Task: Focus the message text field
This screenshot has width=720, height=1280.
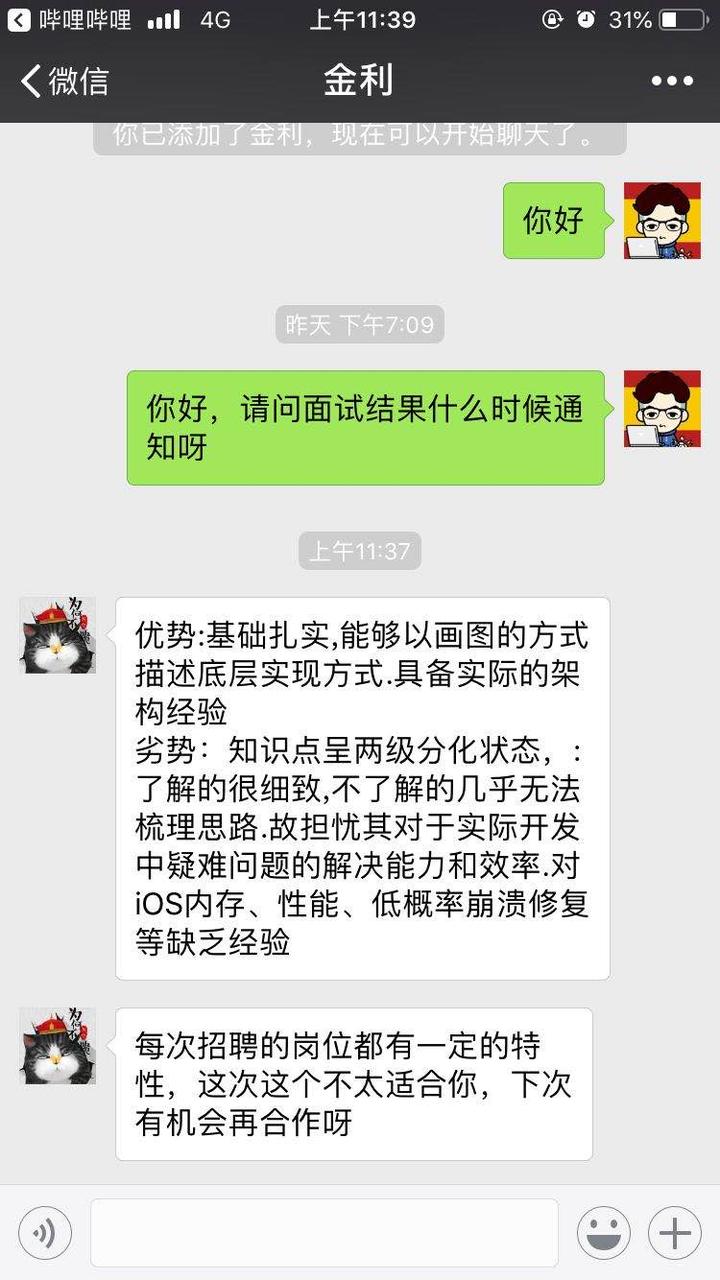Action: 324,1232
